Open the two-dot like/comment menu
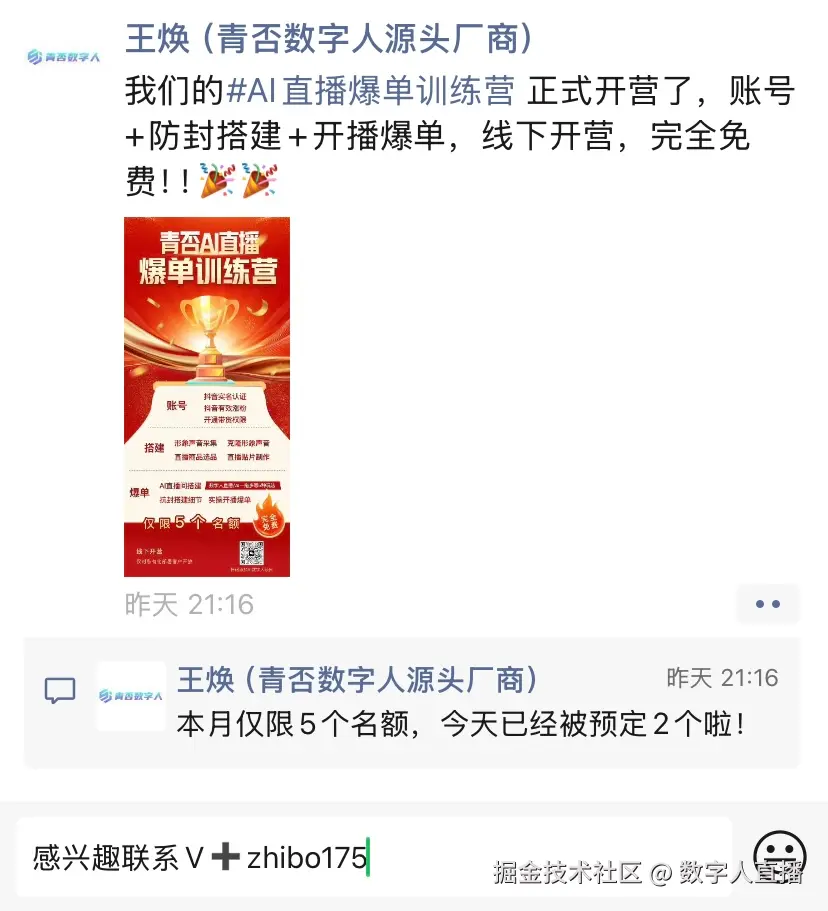The image size is (828, 911). coord(767,604)
